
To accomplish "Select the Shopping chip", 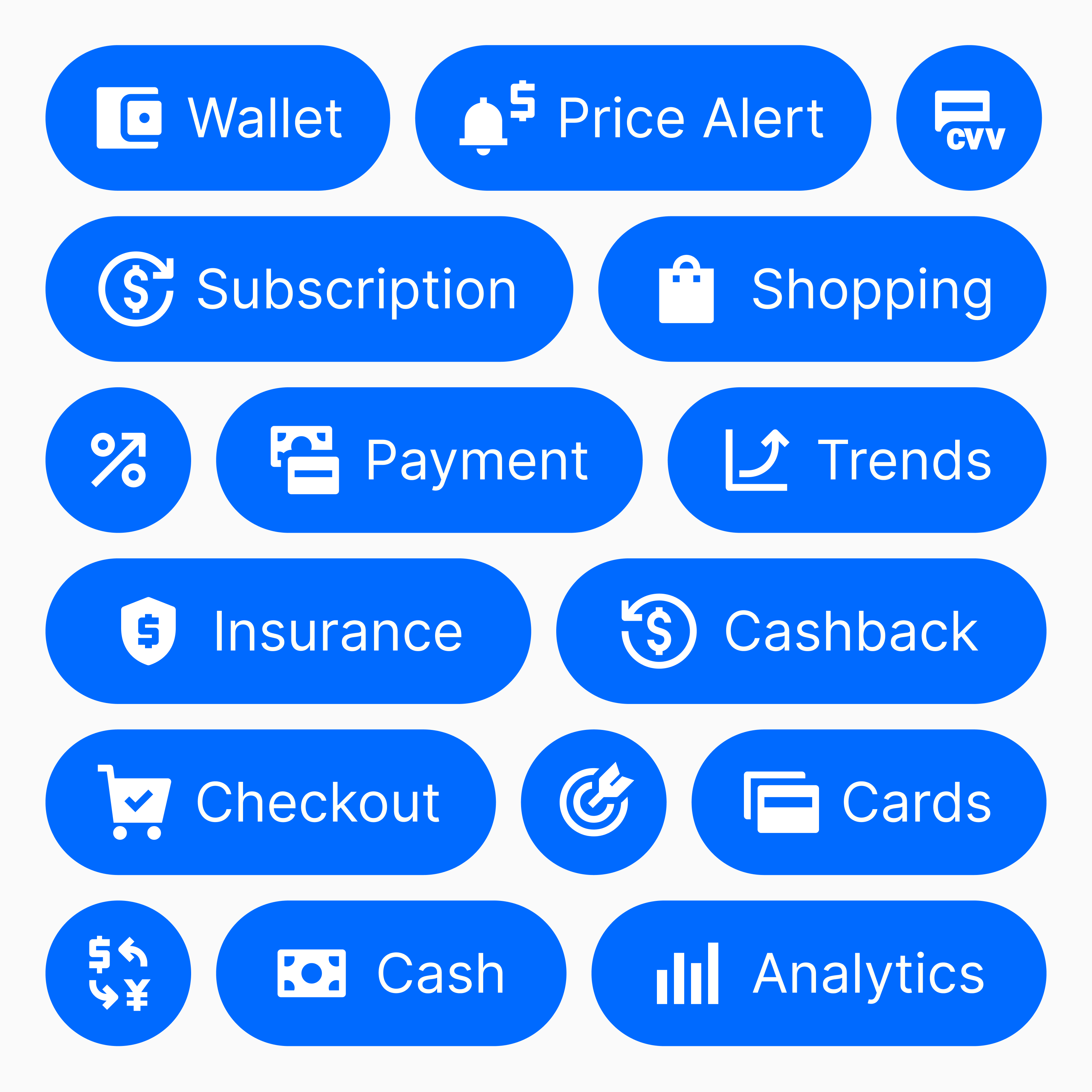I will coord(822,289).
